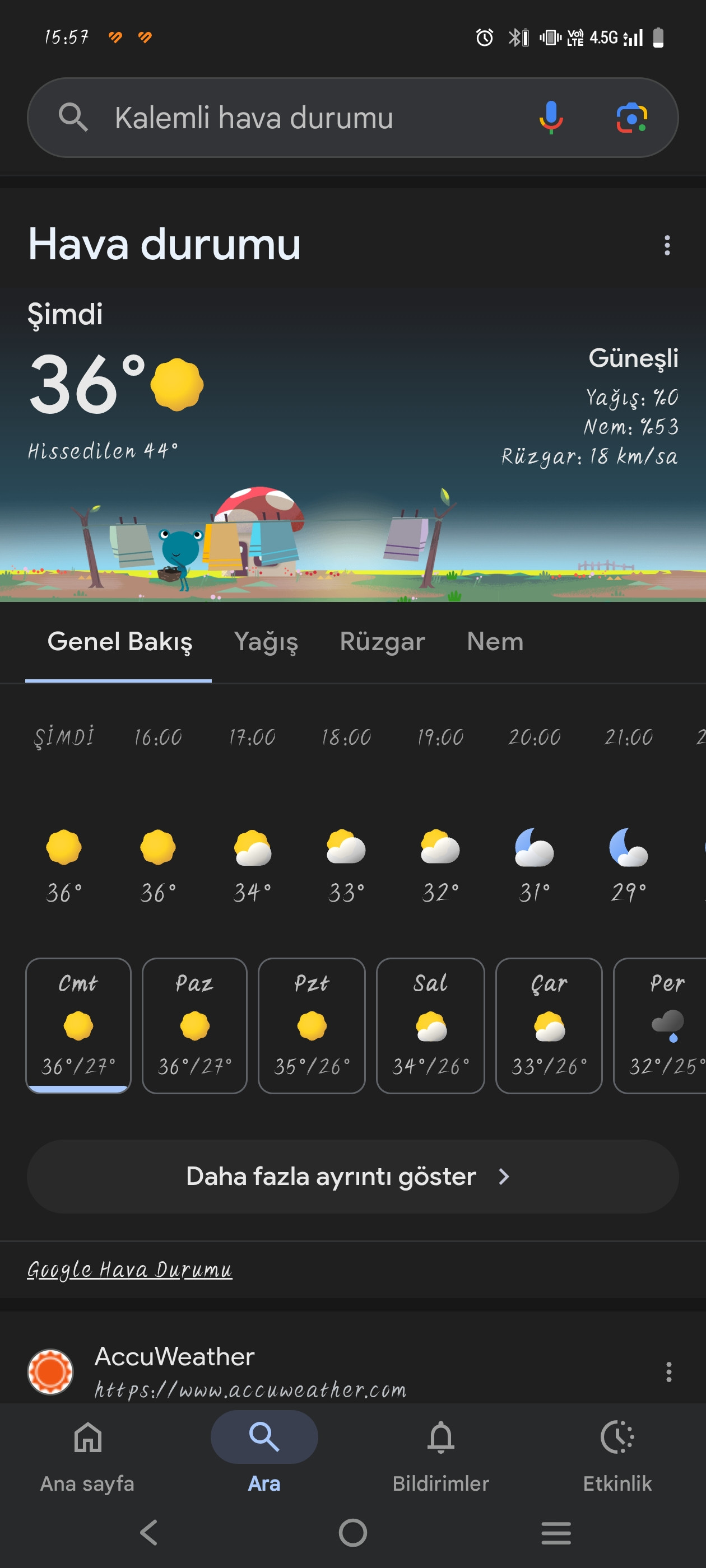Switch to the Rüzgar tab
706x1568 pixels.
382,642
